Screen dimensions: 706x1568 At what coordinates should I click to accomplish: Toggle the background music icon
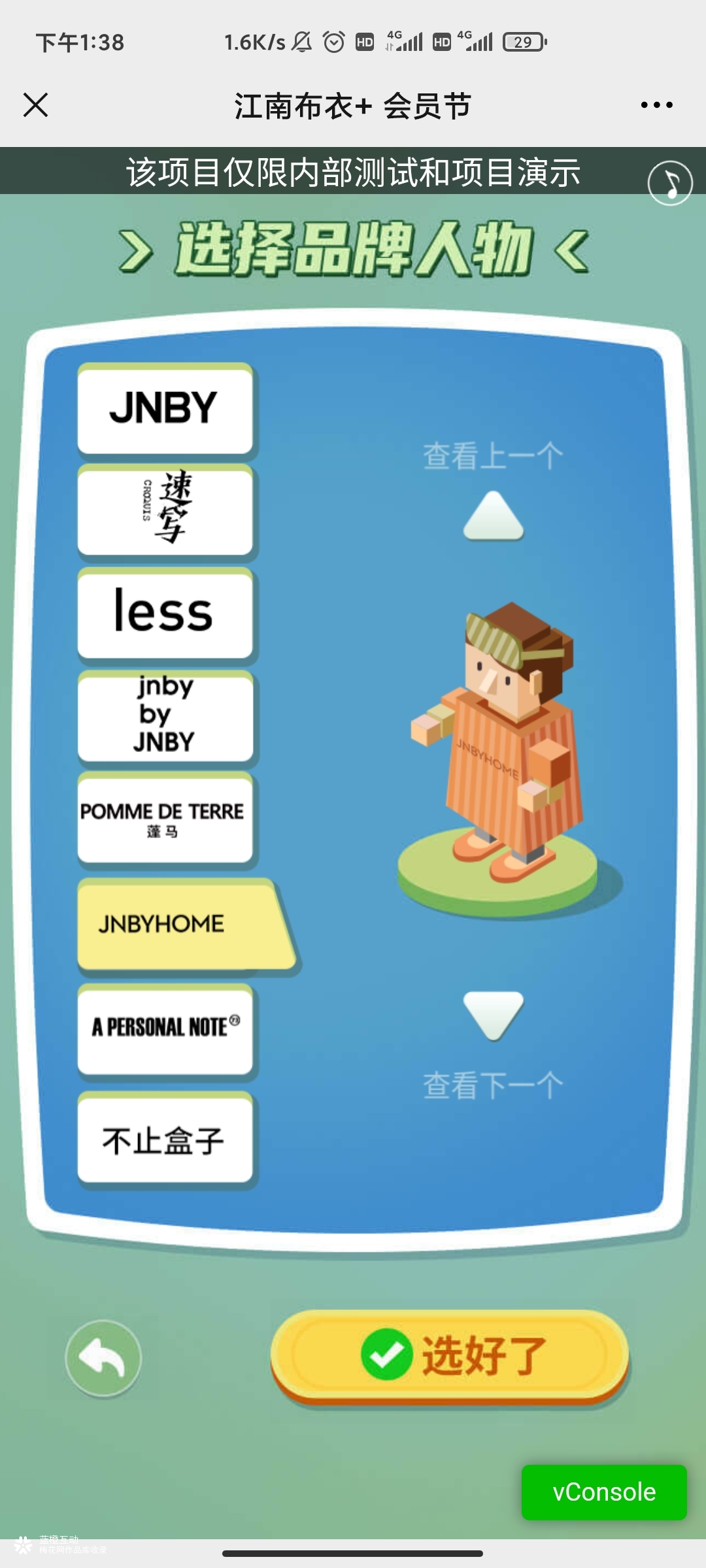point(670,183)
